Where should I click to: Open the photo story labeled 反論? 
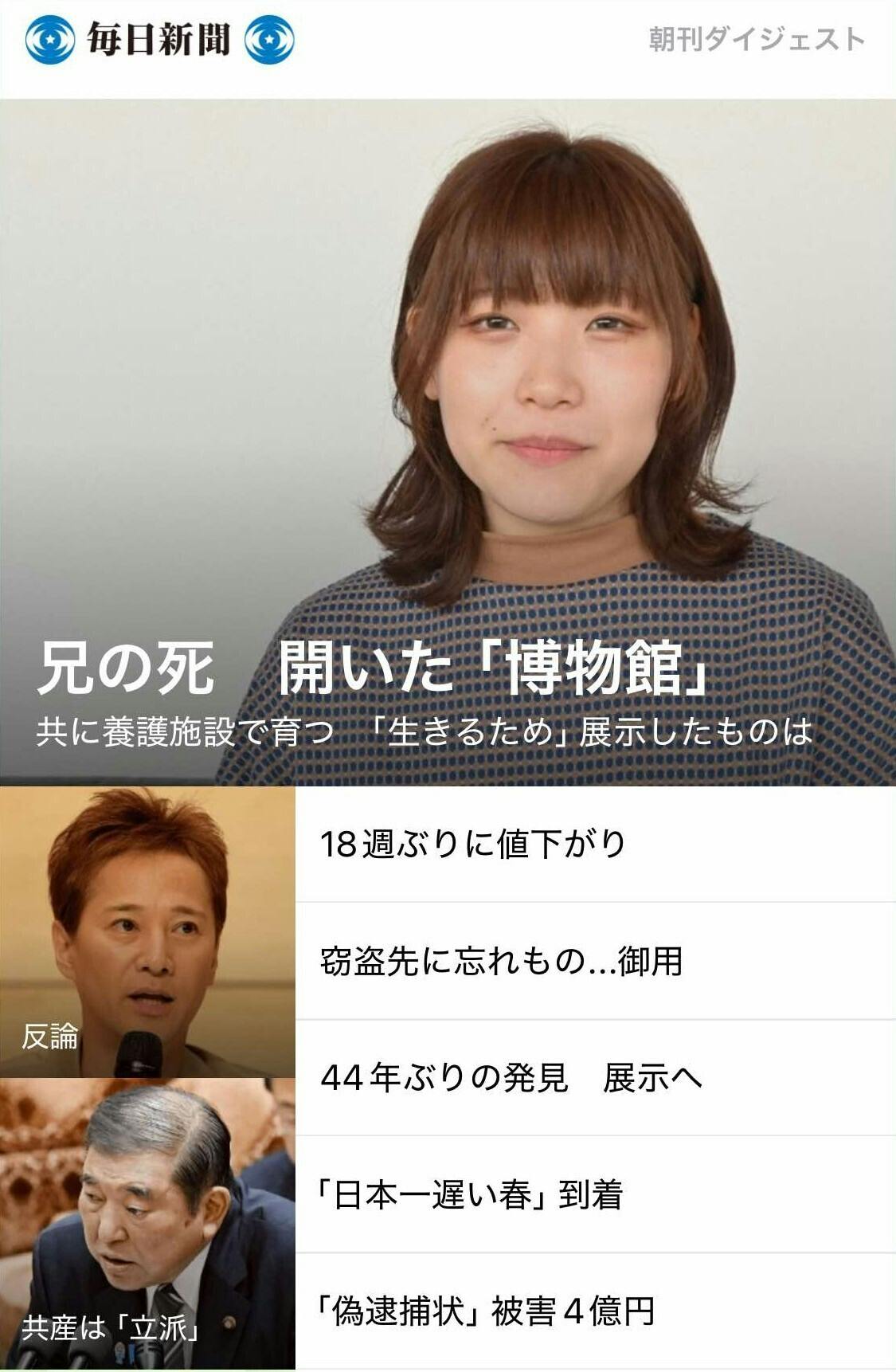(147, 932)
